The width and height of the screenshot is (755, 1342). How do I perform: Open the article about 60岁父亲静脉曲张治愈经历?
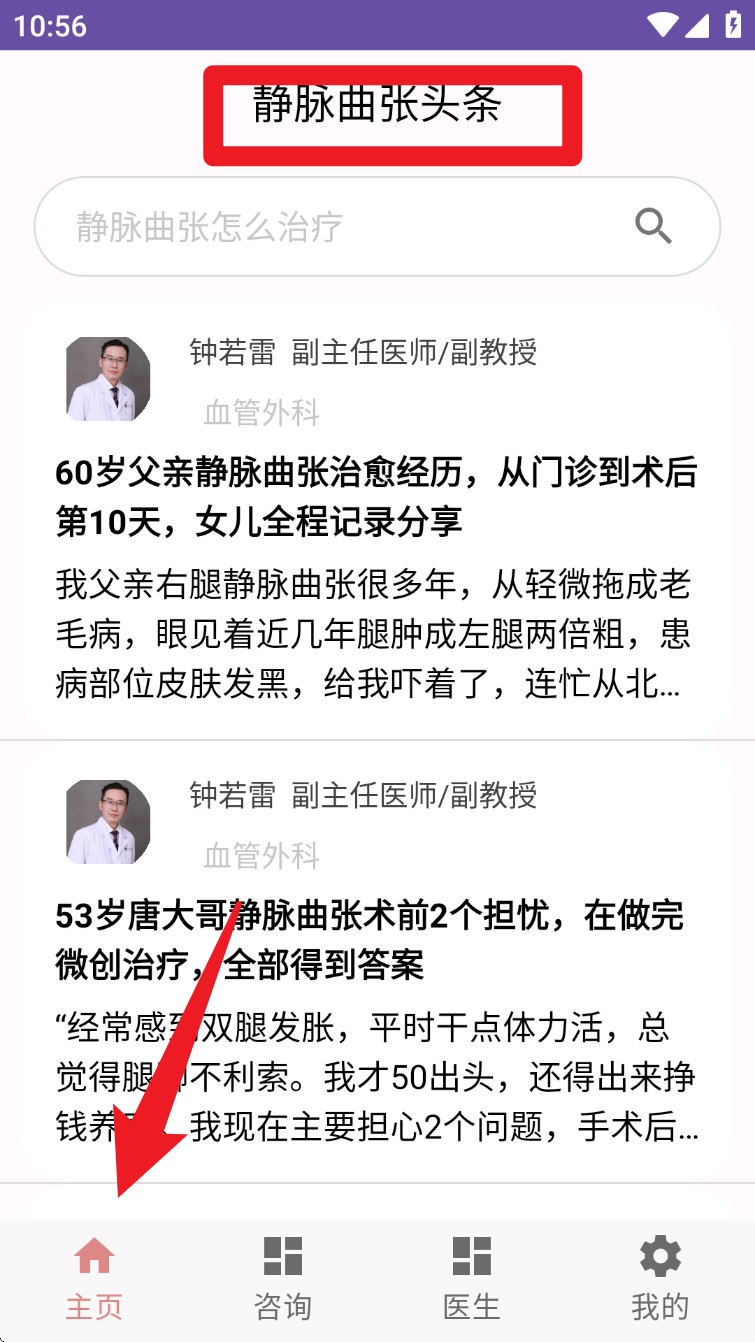(376, 496)
